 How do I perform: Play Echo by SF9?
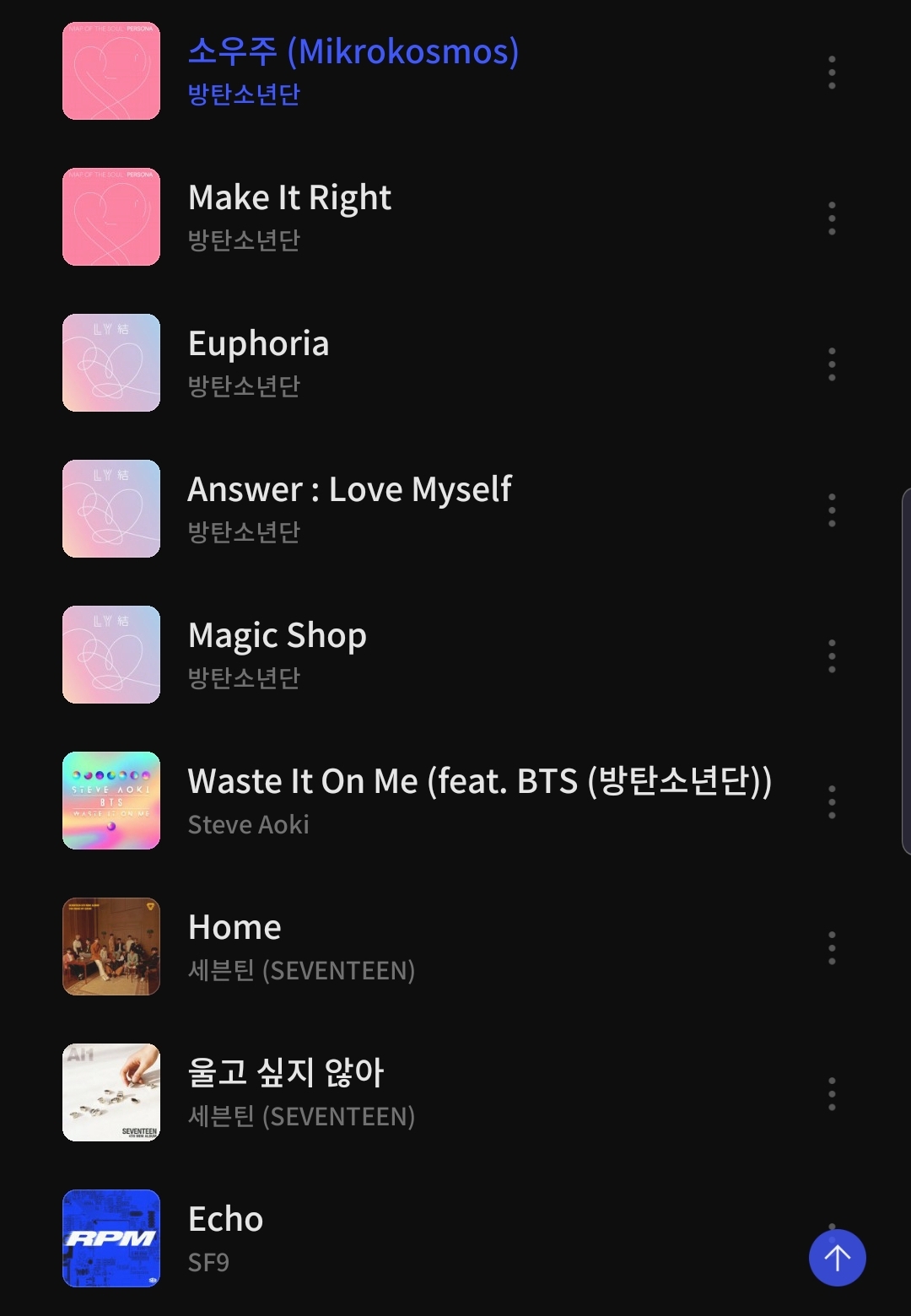click(225, 1220)
